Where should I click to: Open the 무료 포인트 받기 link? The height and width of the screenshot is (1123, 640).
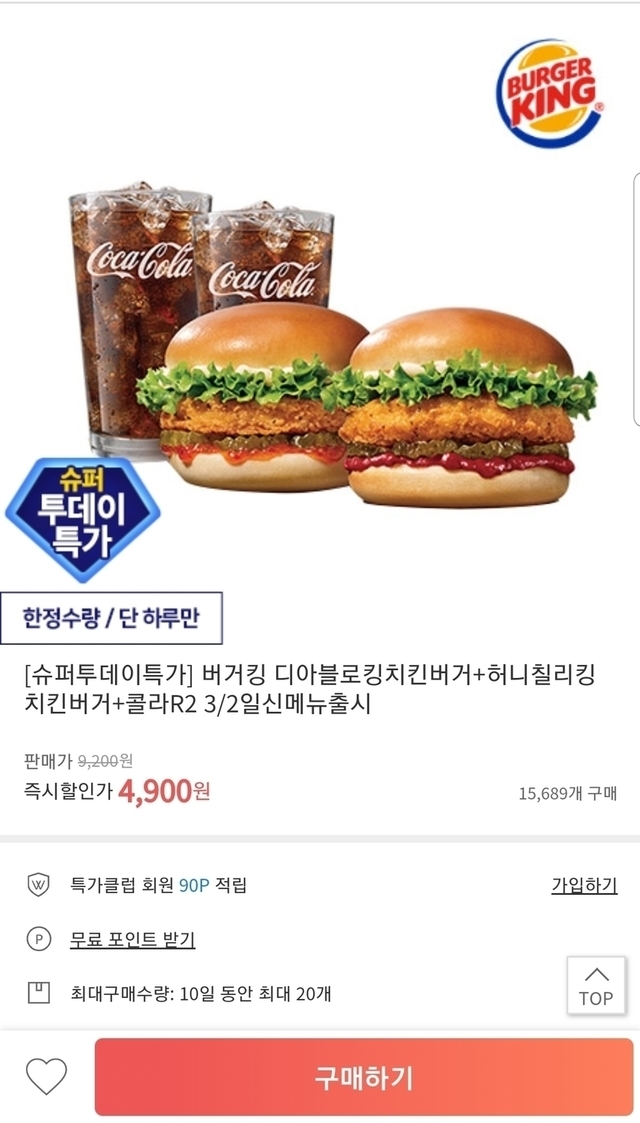coord(132,939)
